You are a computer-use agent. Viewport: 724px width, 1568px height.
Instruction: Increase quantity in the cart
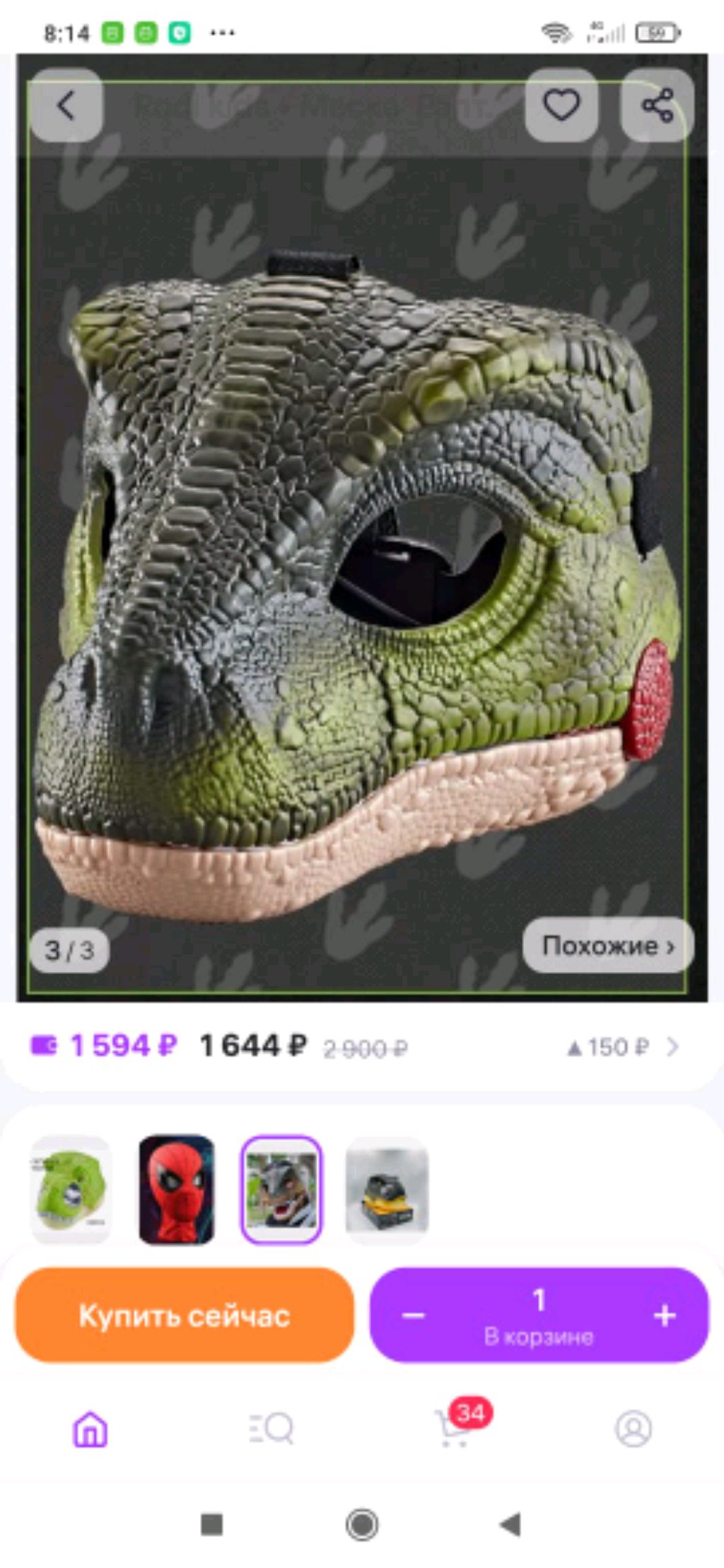[x=665, y=1316]
